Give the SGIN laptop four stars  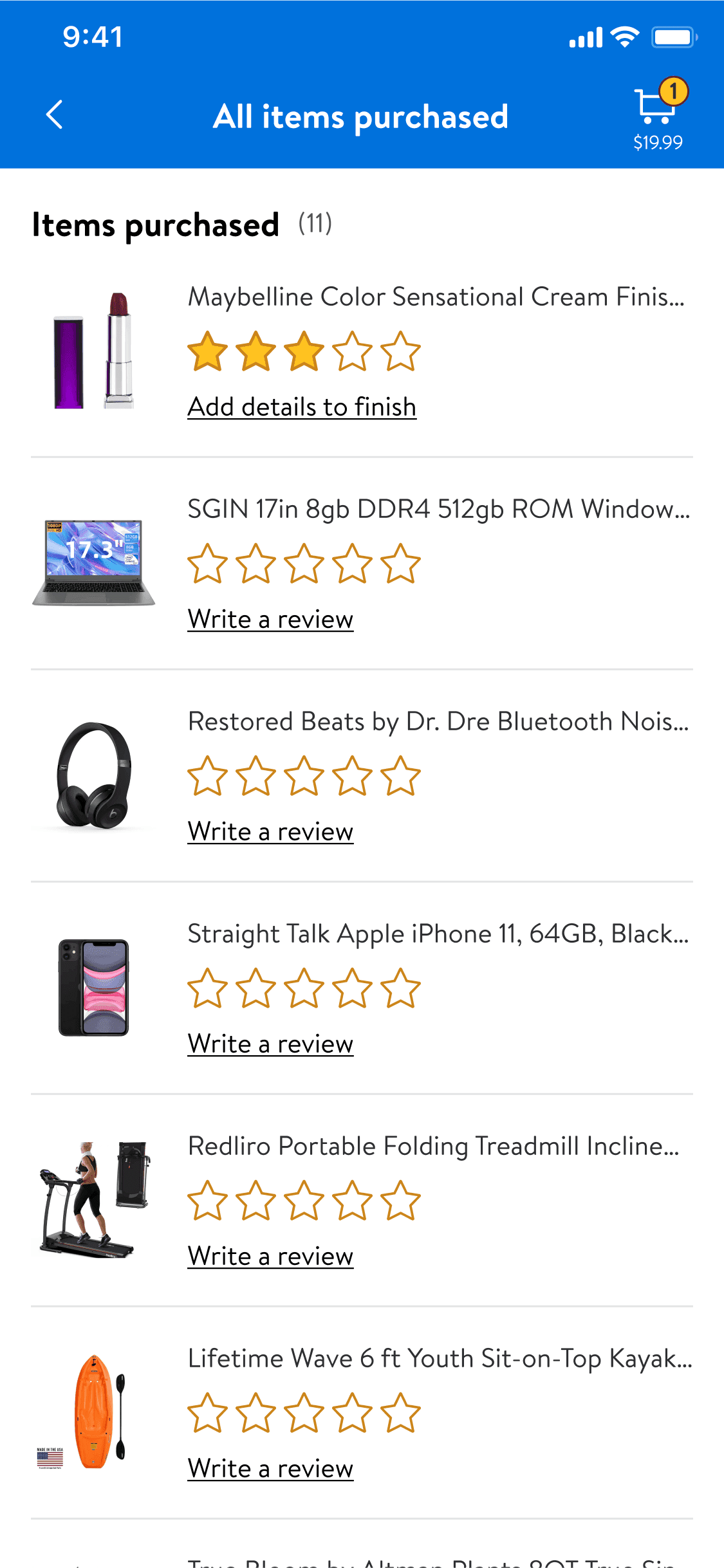pyautogui.click(x=352, y=564)
